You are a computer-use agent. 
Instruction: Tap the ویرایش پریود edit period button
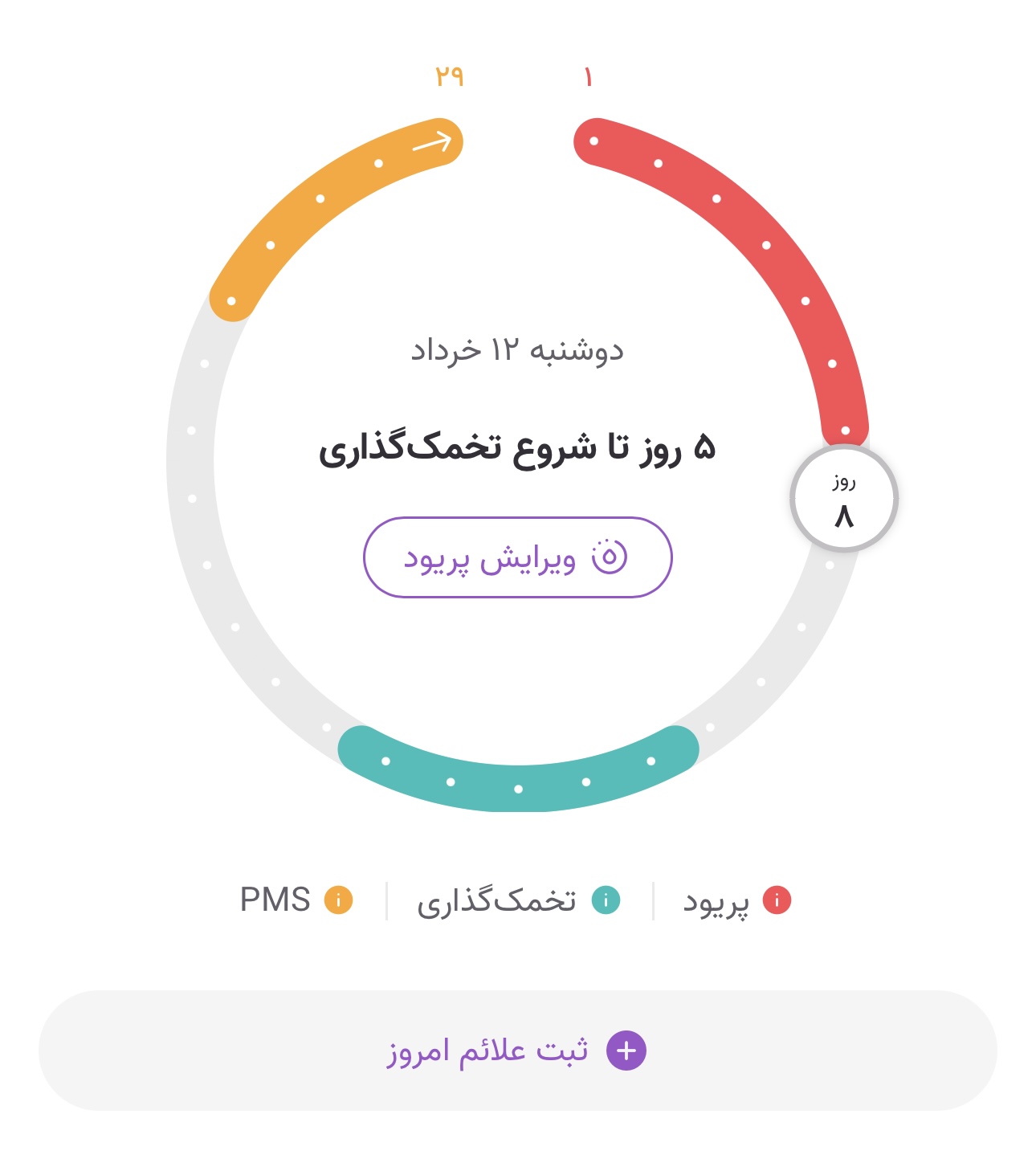517,557
